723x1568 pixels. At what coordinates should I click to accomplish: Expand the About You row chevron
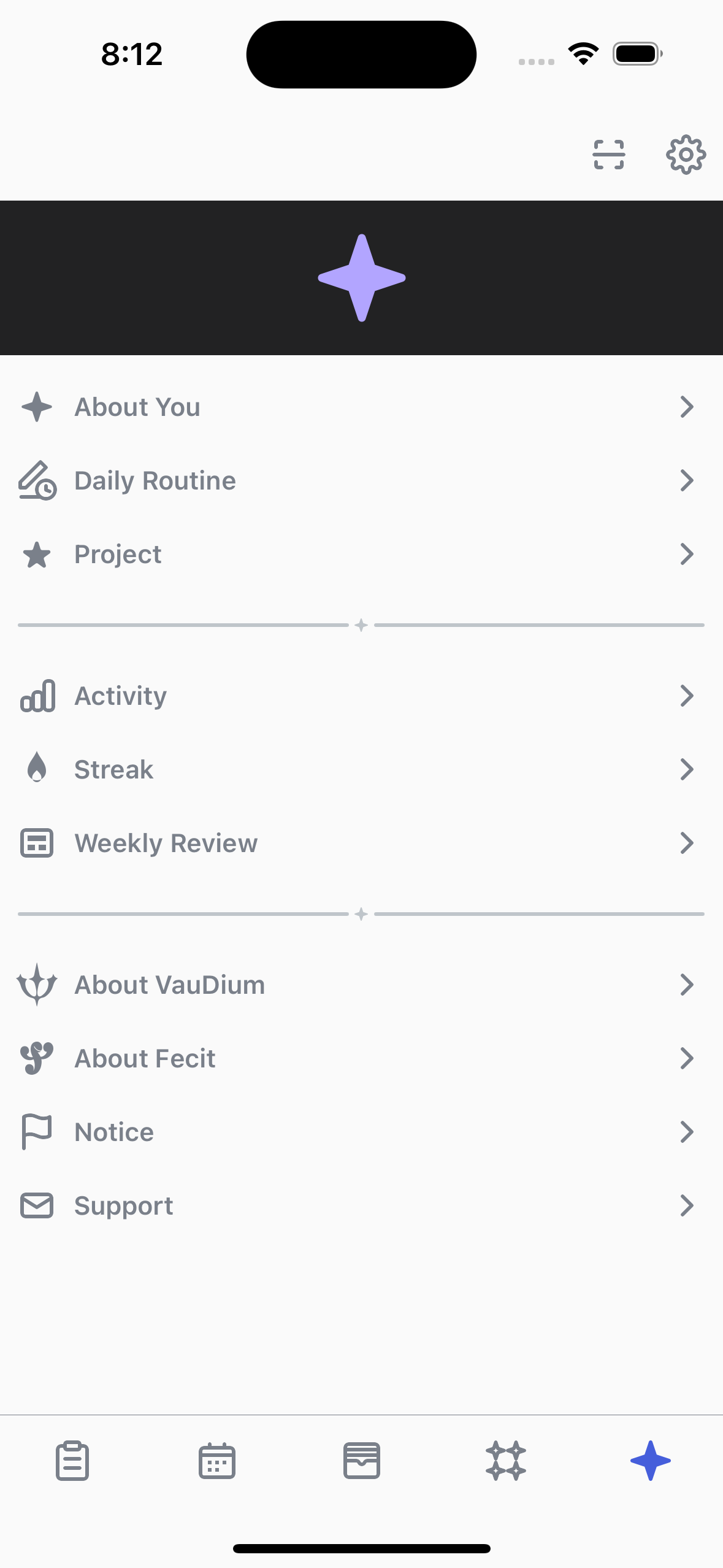point(686,407)
